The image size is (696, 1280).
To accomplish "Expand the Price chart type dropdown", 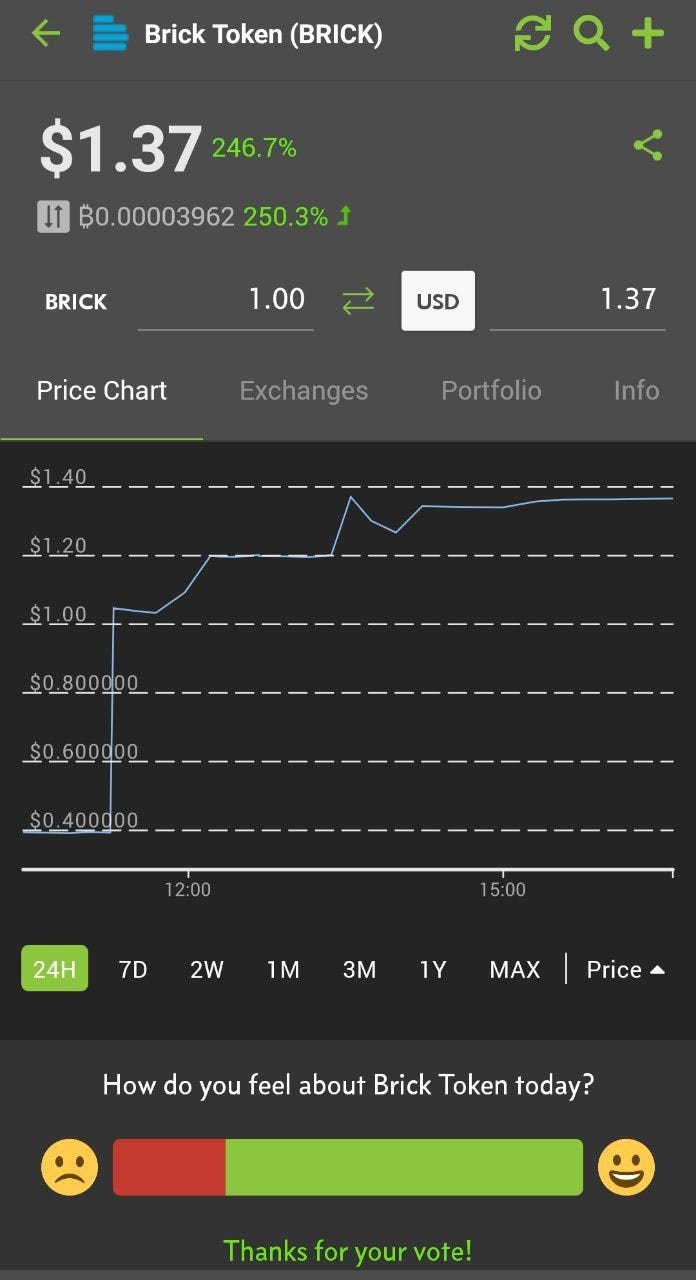I will (x=626, y=969).
